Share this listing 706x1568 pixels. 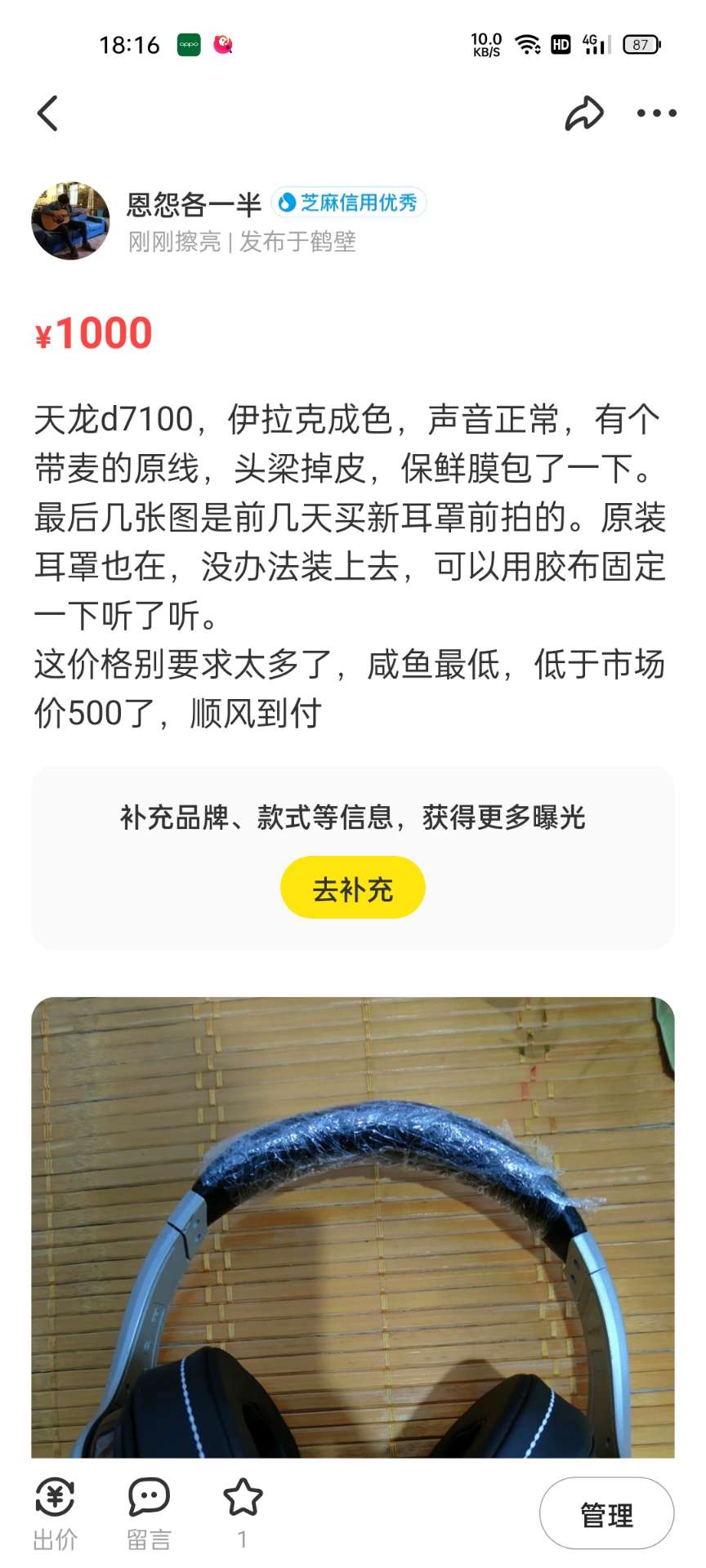pos(584,114)
